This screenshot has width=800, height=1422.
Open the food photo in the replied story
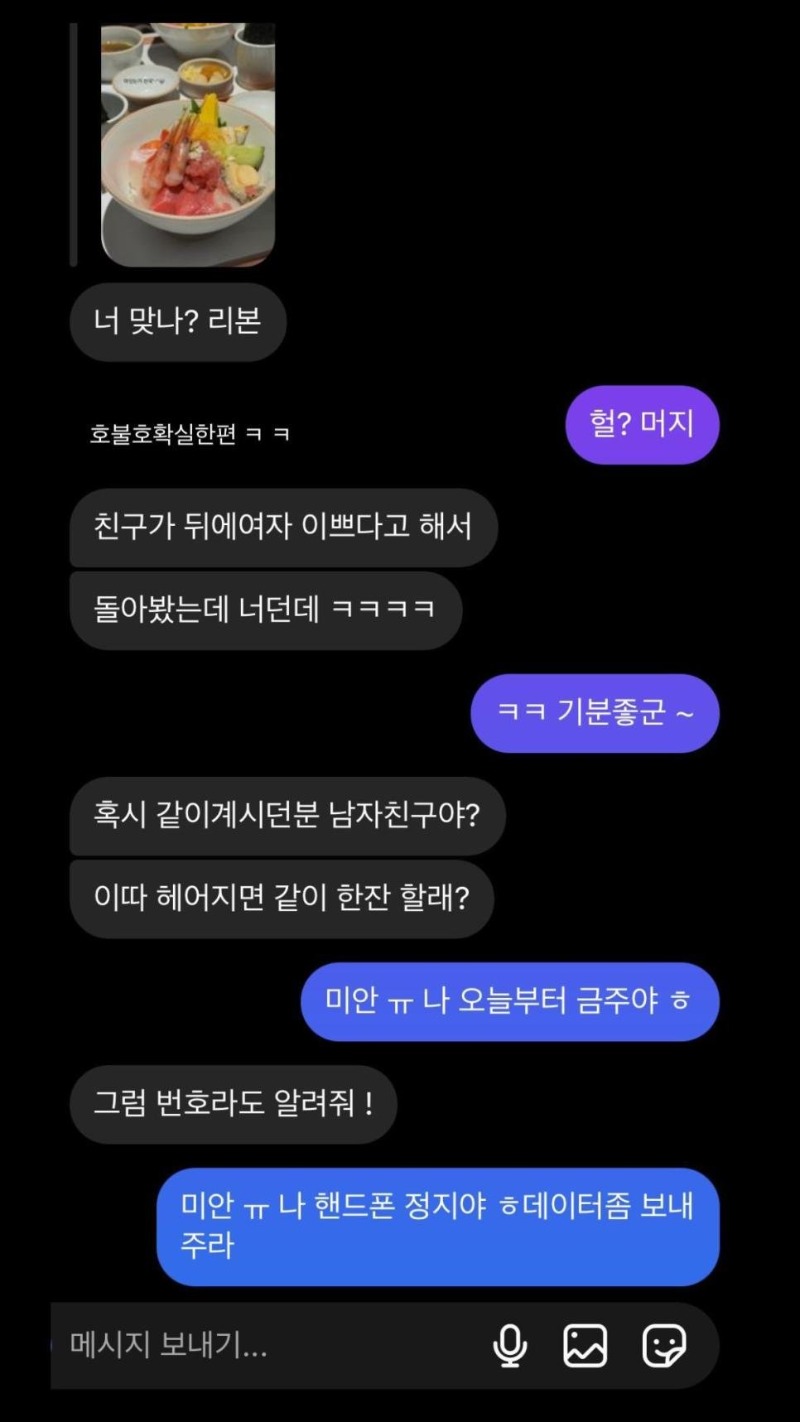pyautogui.click(x=188, y=145)
